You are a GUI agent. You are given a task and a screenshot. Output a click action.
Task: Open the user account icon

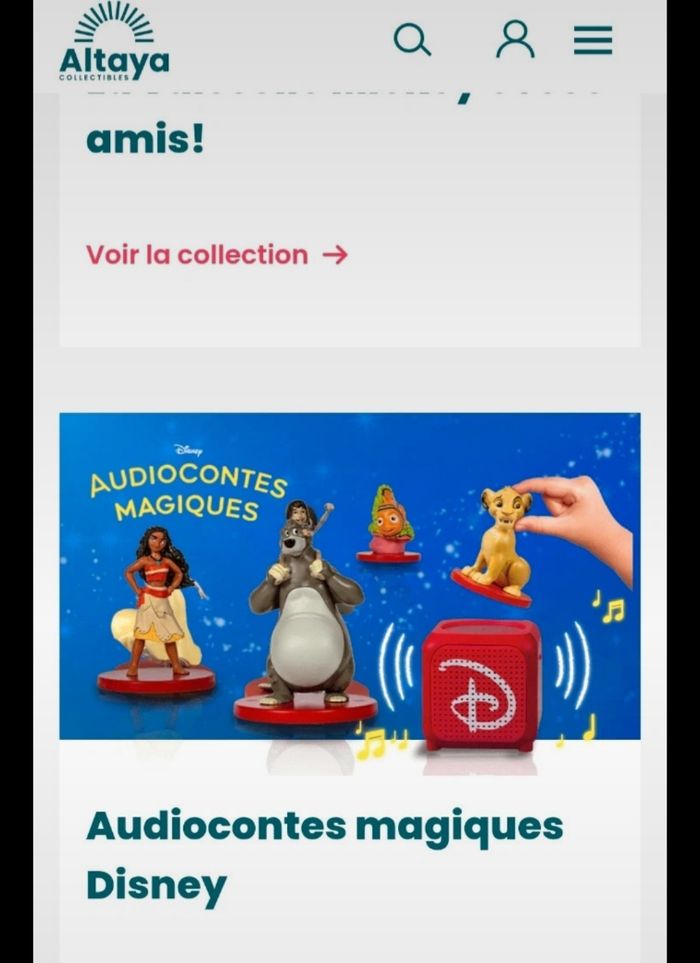click(515, 40)
